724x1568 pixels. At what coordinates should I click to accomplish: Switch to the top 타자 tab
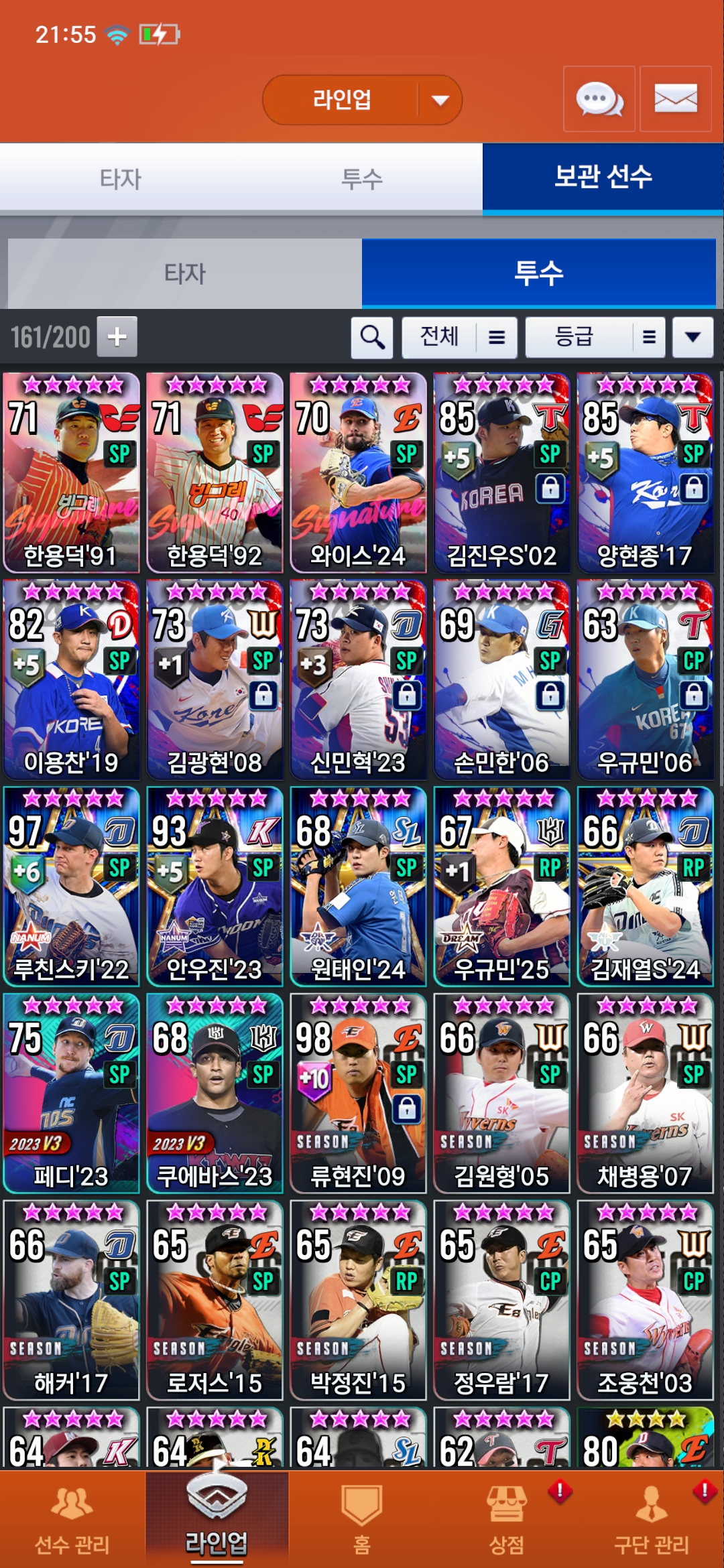click(x=121, y=179)
